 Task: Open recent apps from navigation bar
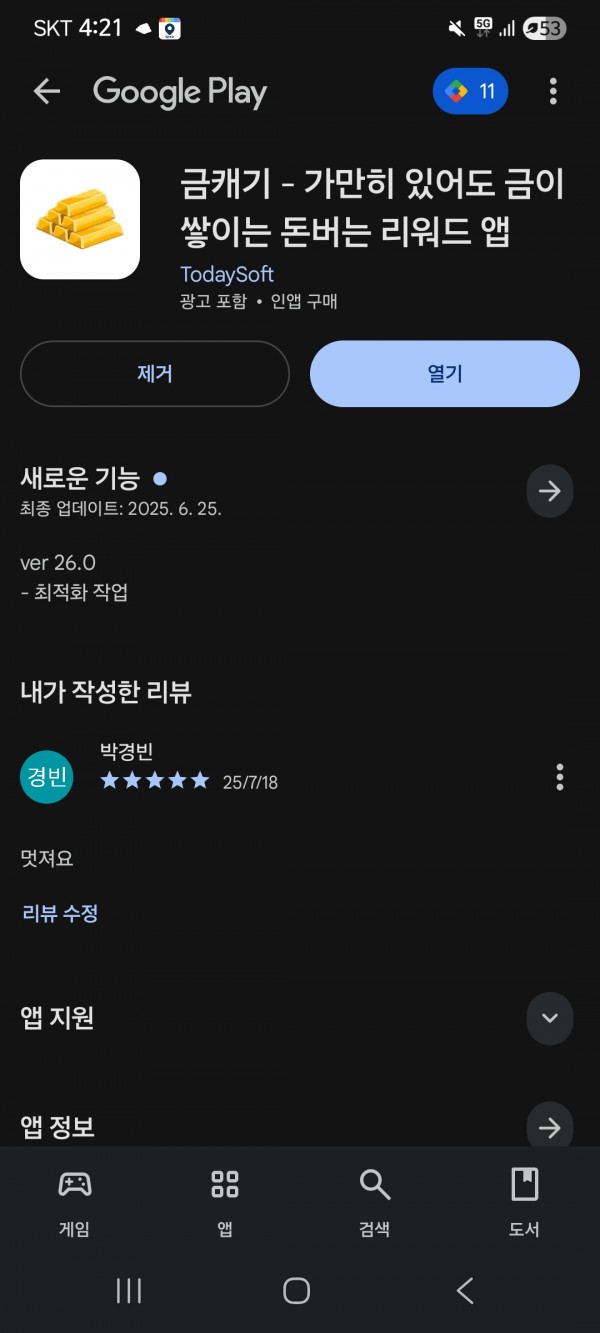tap(129, 1291)
